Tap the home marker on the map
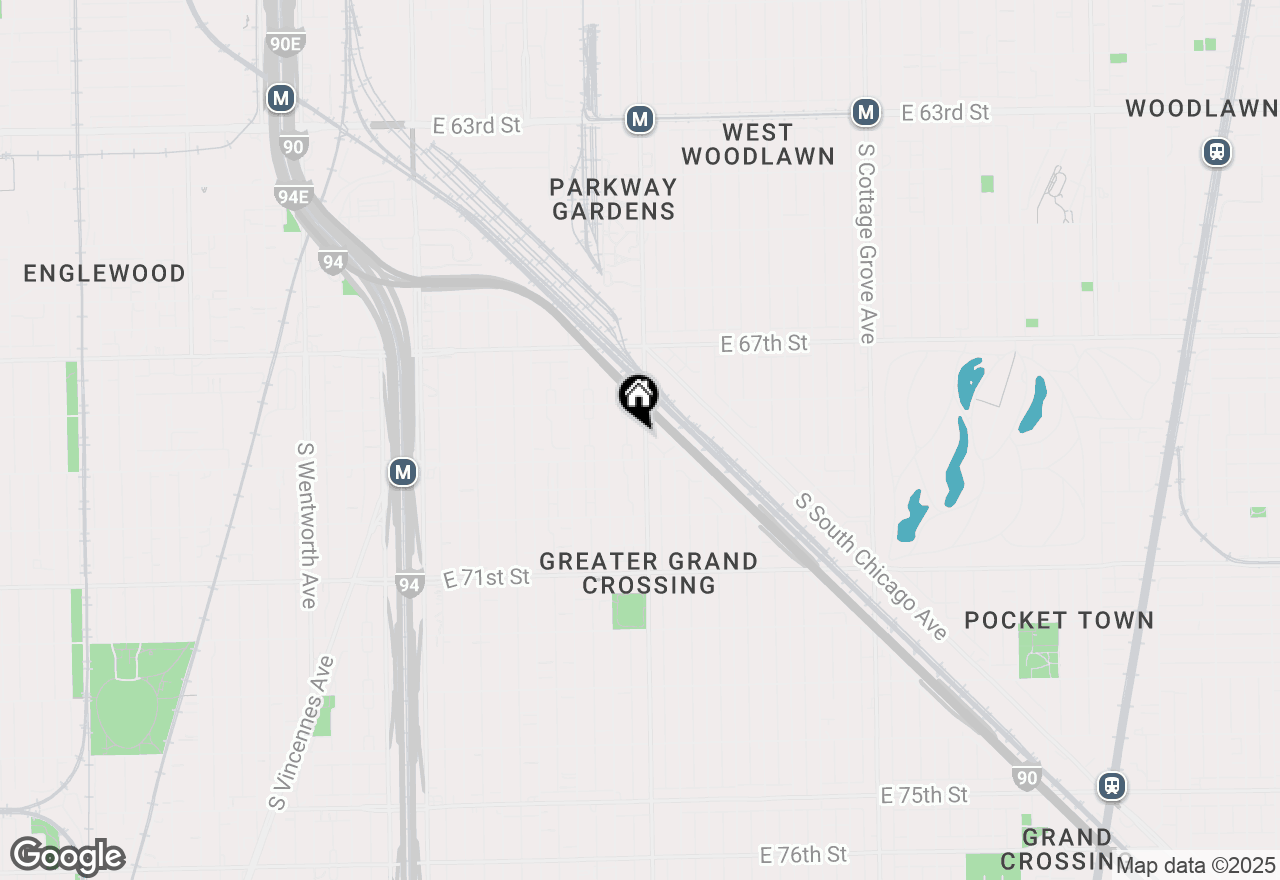This screenshot has width=1280, height=880. click(x=638, y=397)
